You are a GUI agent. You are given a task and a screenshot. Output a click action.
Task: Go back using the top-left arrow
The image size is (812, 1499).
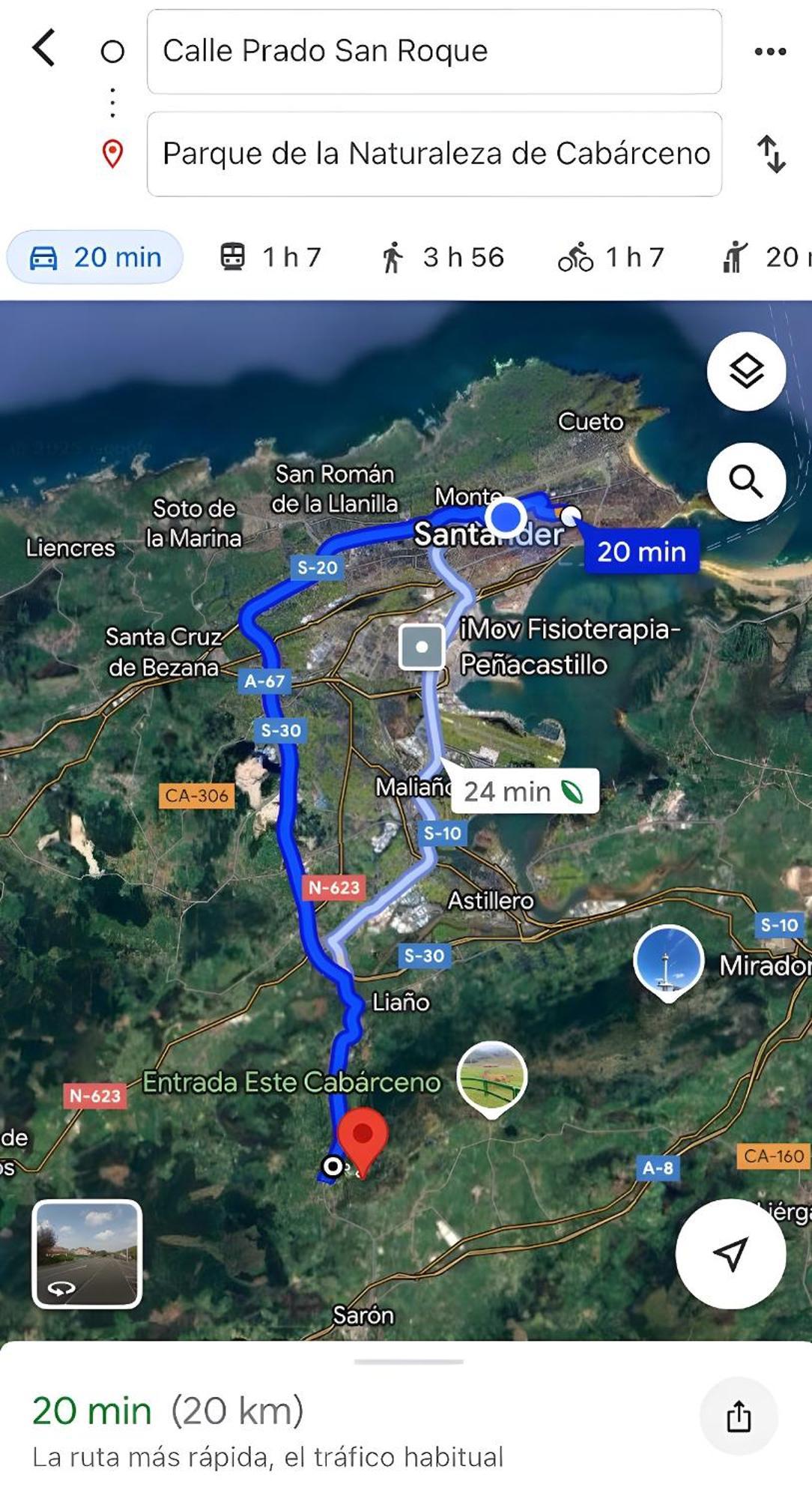pos(44,49)
